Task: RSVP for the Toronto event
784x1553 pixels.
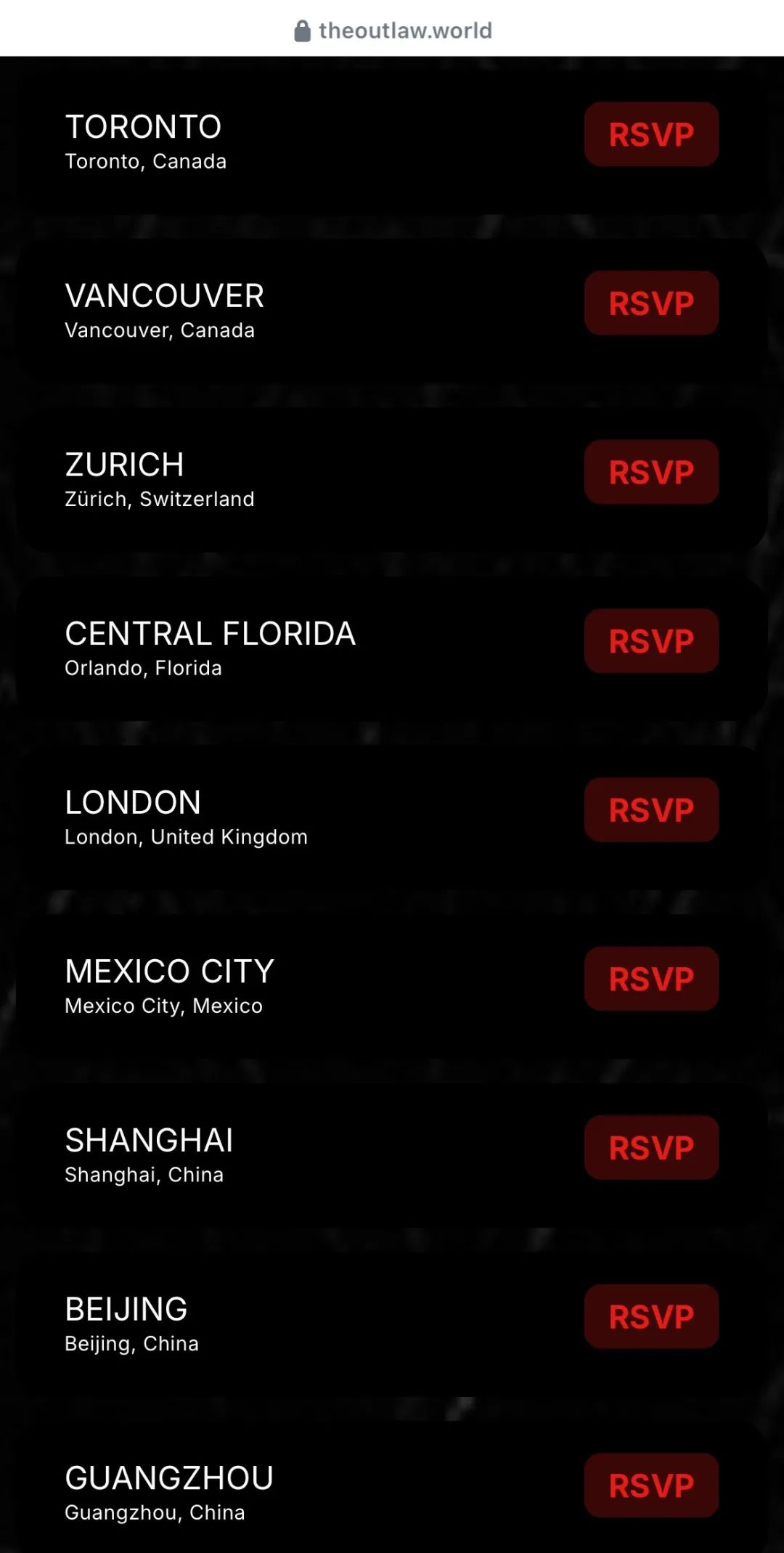Action: click(x=651, y=134)
